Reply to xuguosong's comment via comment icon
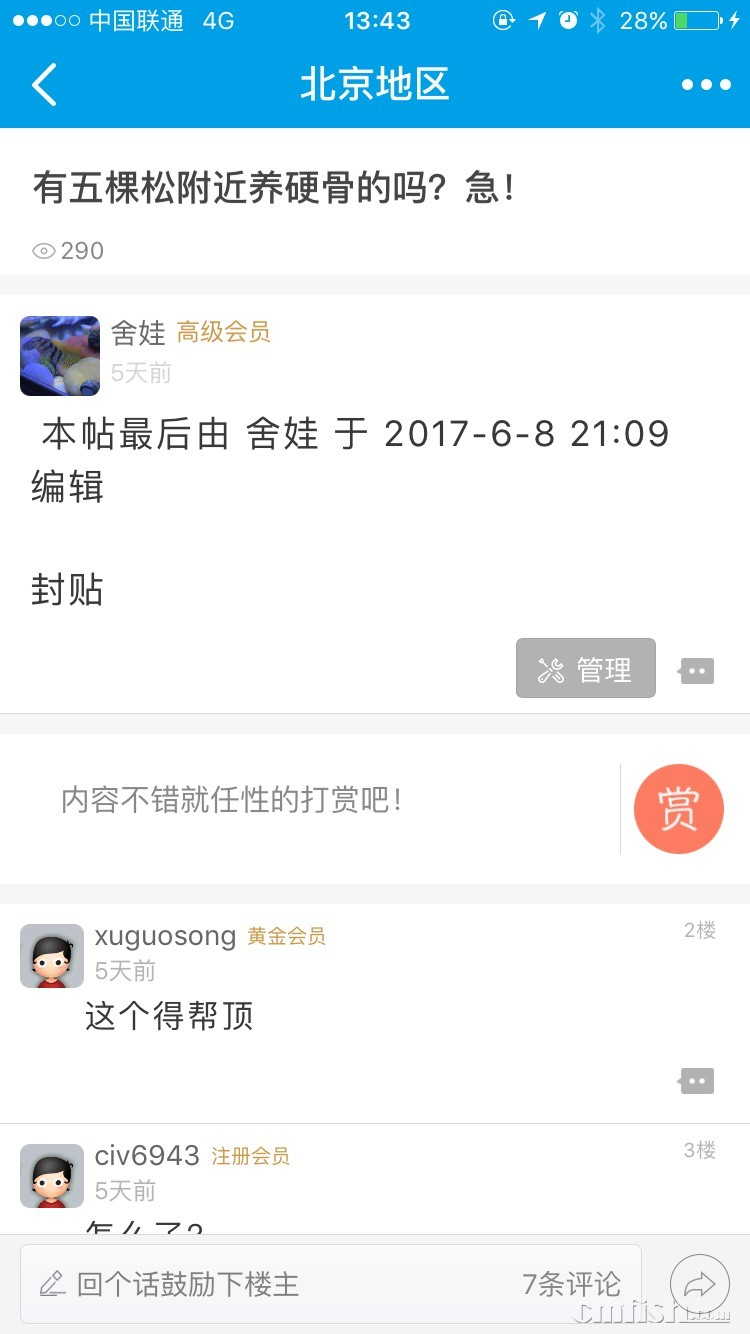The height and width of the screenshot is (1334, 750). 697,1081
